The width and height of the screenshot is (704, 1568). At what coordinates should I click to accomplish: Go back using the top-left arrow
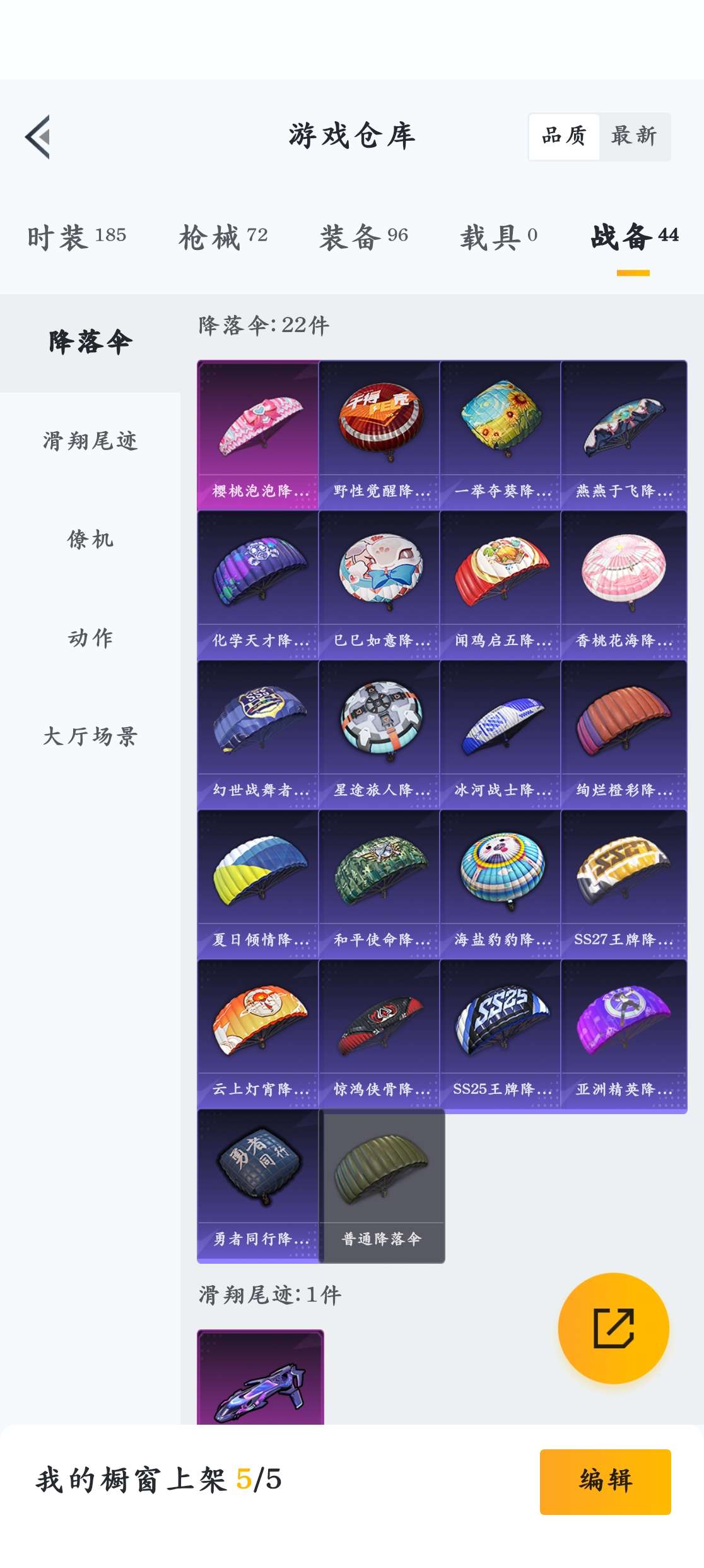coord(38,136)
